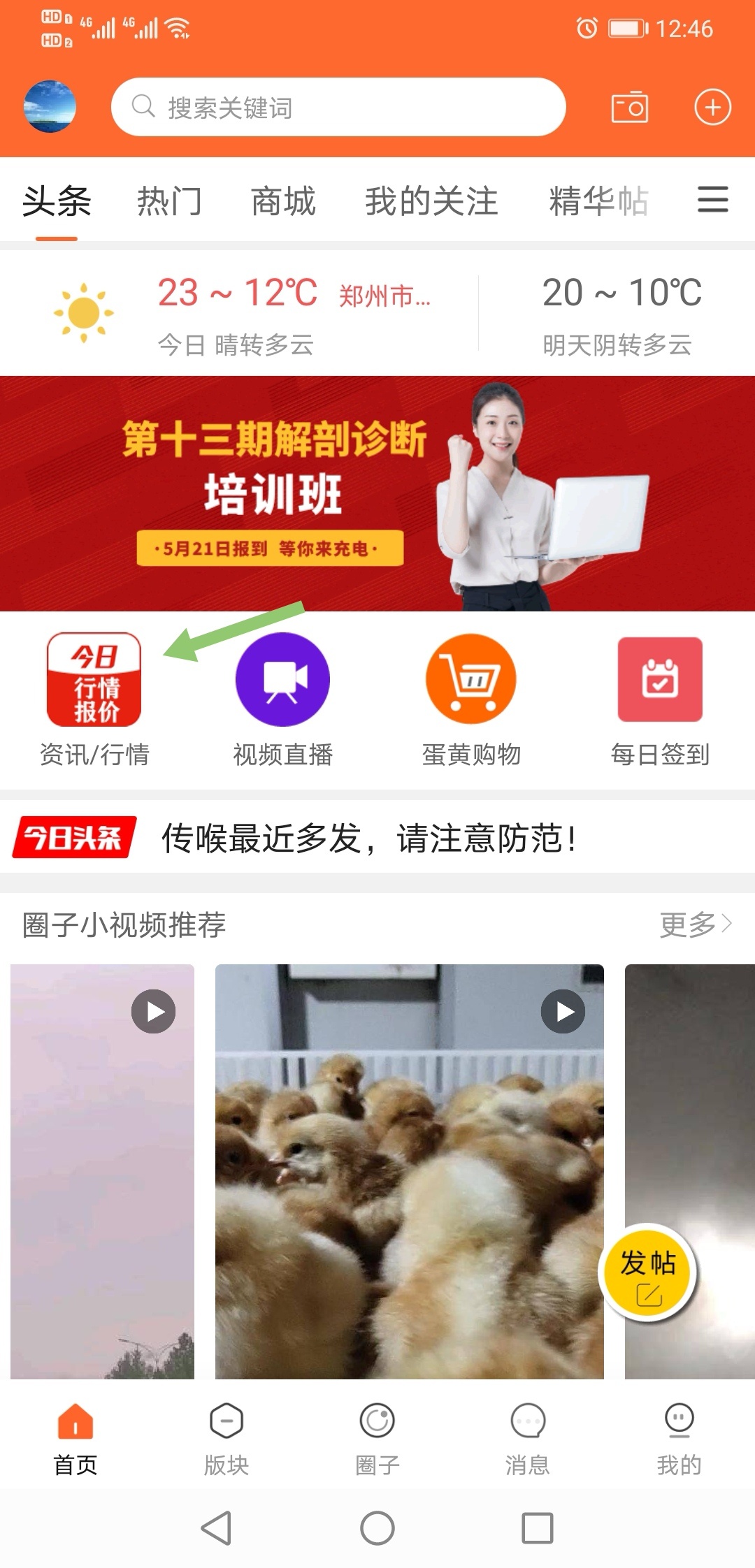The height and width of the screenshot is (1568, 755).
Task: Open 每日签到 check-in
Action: [660, 699]
